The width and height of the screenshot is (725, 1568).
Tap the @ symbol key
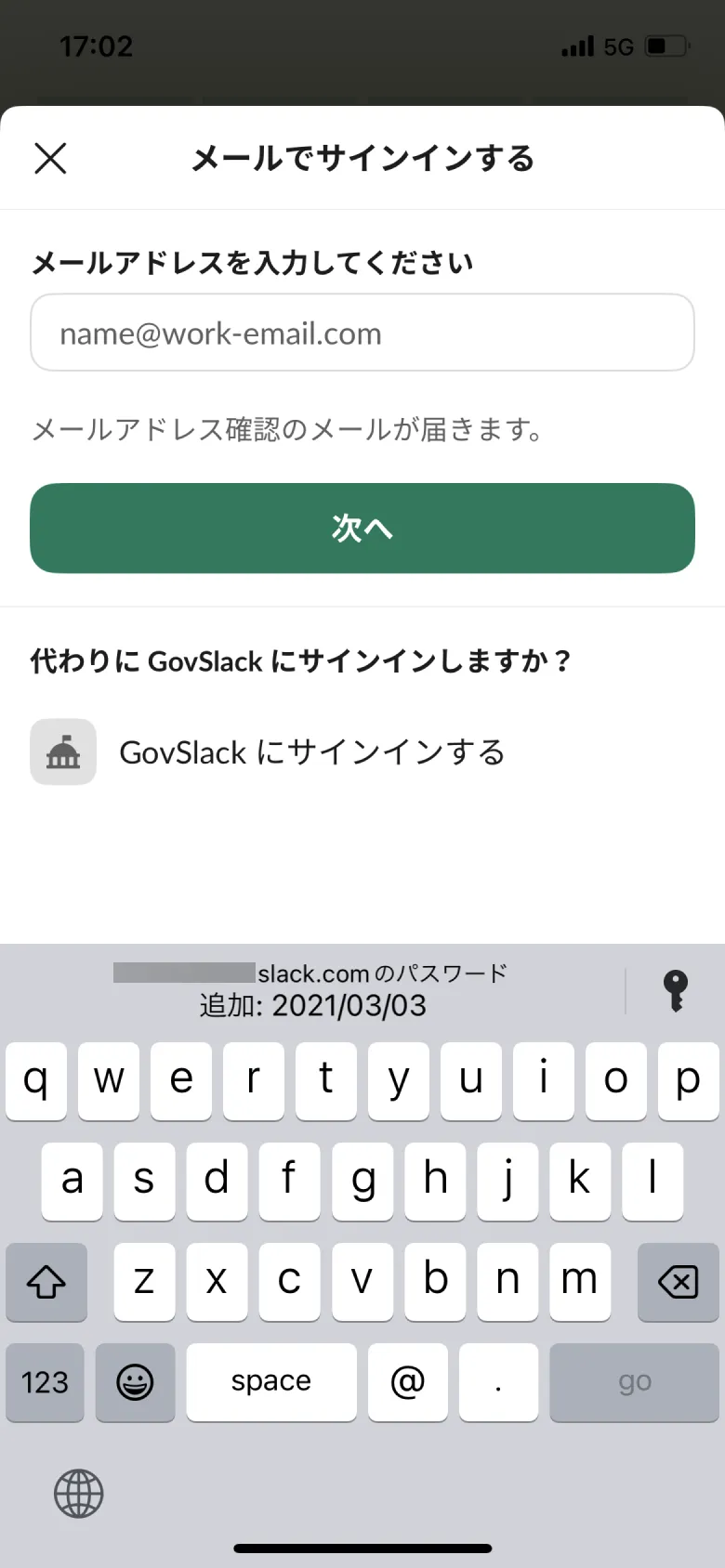pyautogui.click(x=406, y=1382)
